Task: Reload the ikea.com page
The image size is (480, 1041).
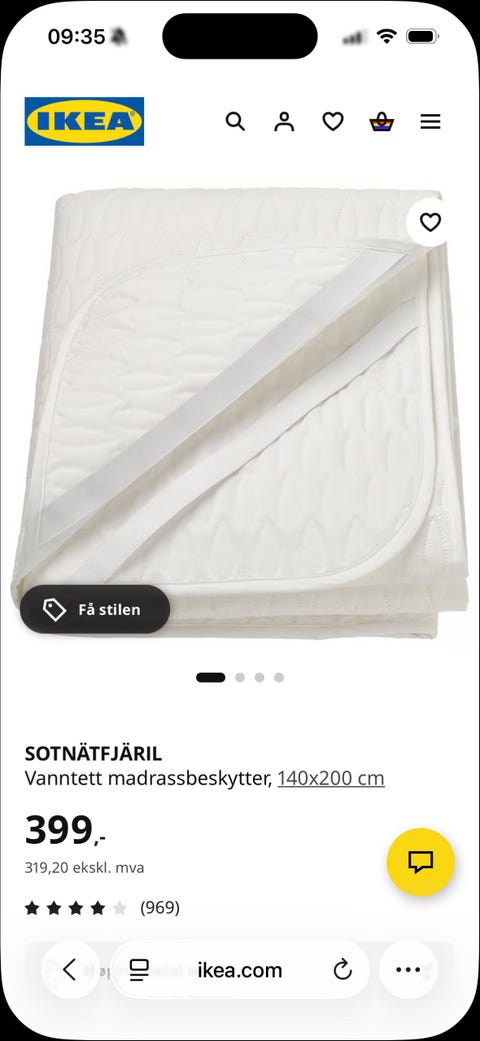Action: point(342,970)
